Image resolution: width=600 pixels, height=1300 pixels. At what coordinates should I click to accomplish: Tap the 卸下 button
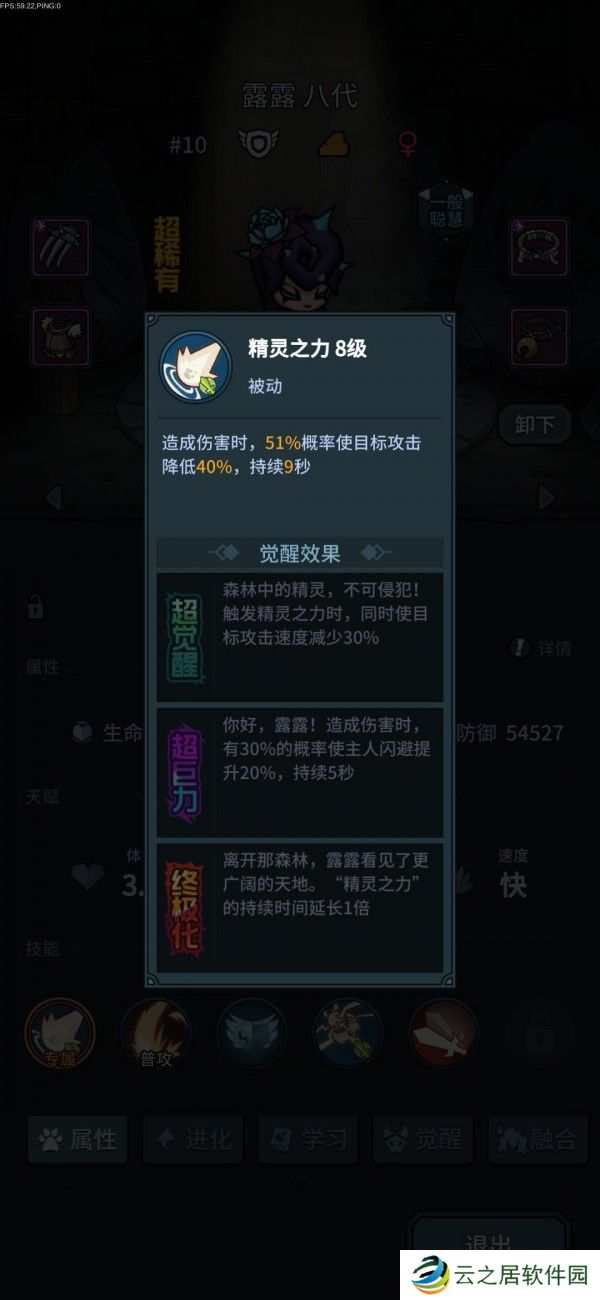point(534,424)
